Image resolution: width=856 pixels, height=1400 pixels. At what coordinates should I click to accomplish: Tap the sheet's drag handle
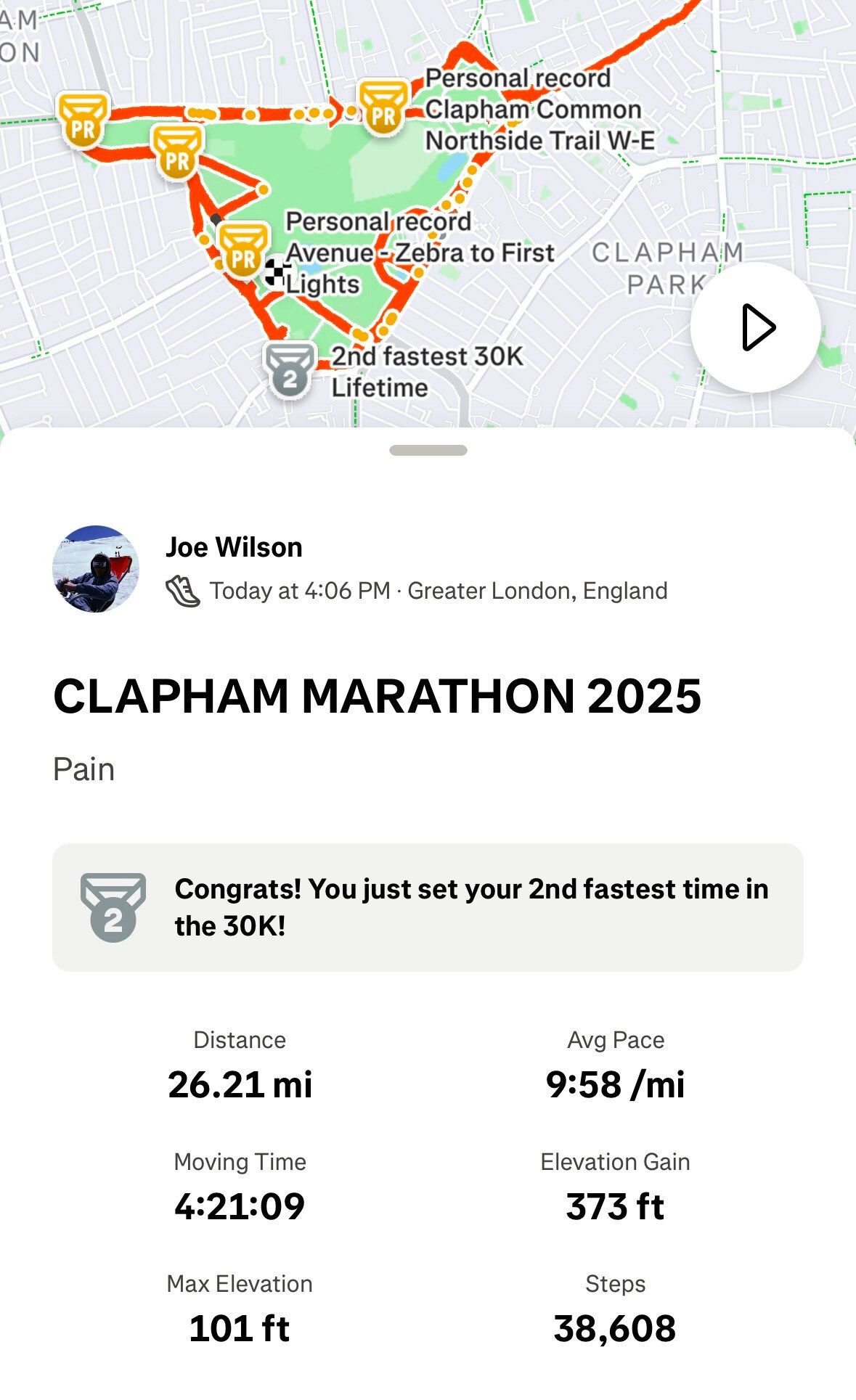(x=428, y=451)
